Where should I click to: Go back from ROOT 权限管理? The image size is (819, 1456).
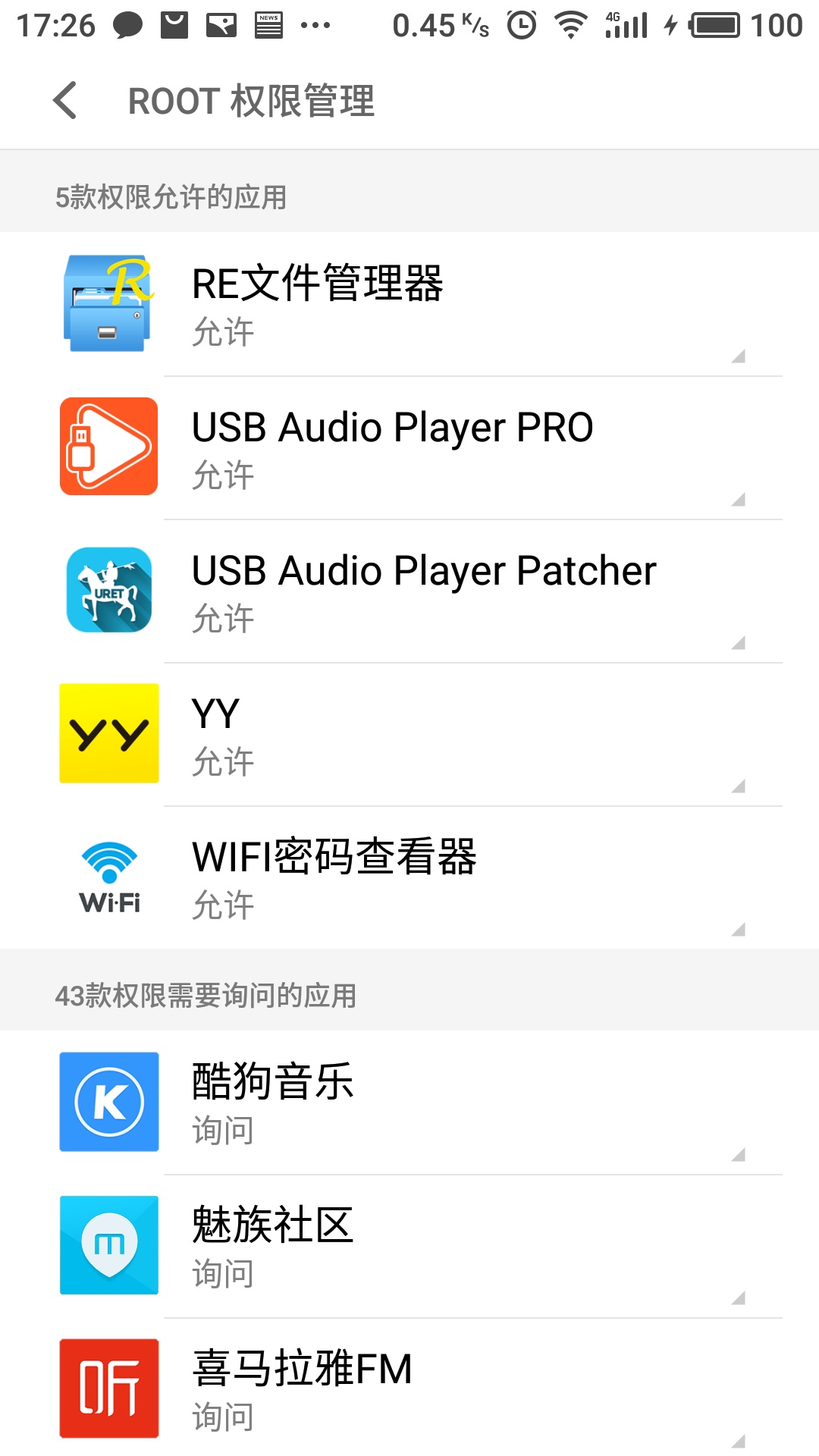[x=66, y=101]
